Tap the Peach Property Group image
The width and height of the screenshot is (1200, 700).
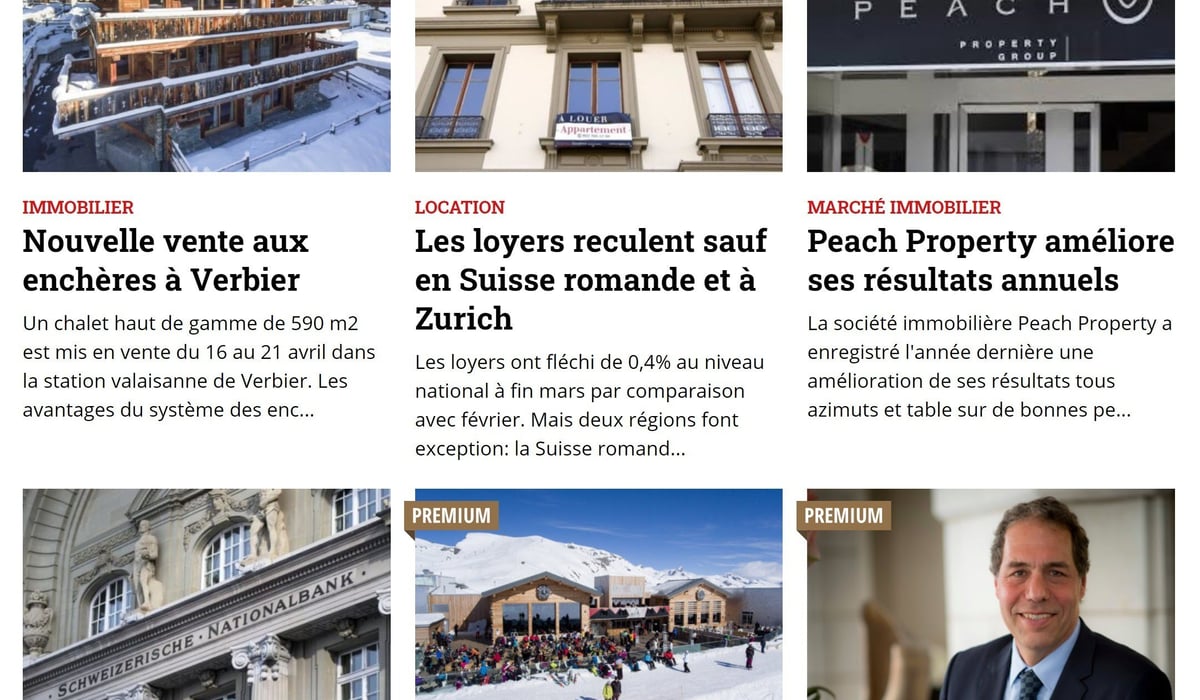(990, 85)
